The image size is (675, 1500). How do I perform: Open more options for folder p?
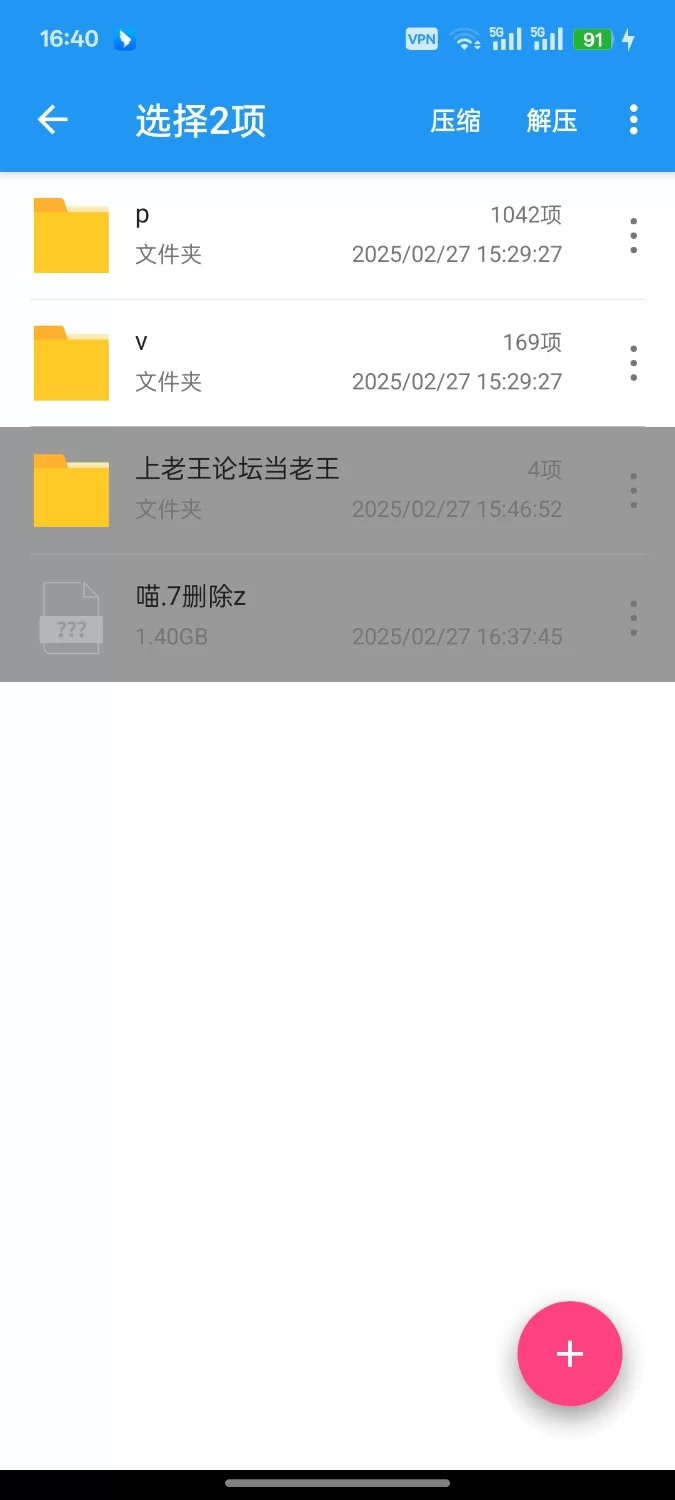tap(633, 235)
